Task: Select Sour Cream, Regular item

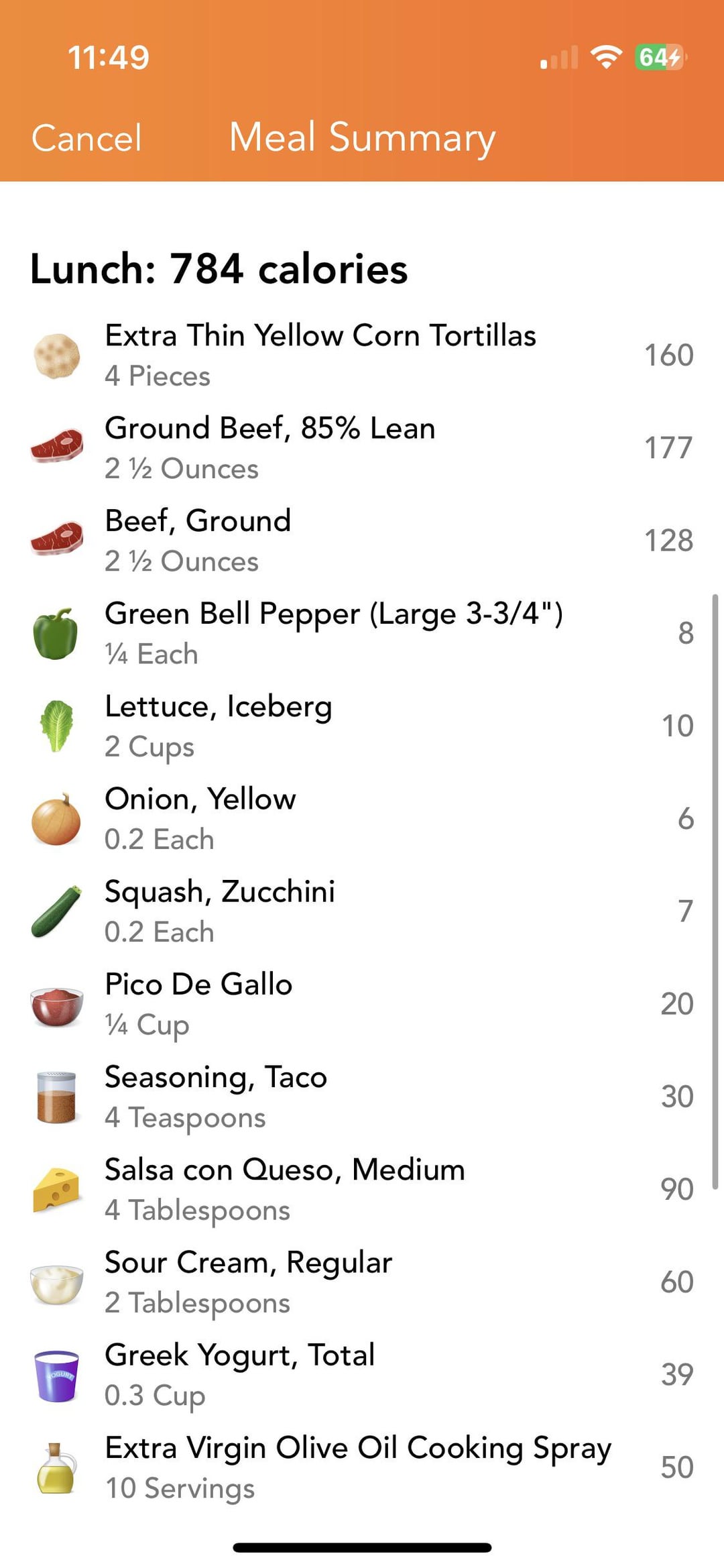Action: 362,1282
